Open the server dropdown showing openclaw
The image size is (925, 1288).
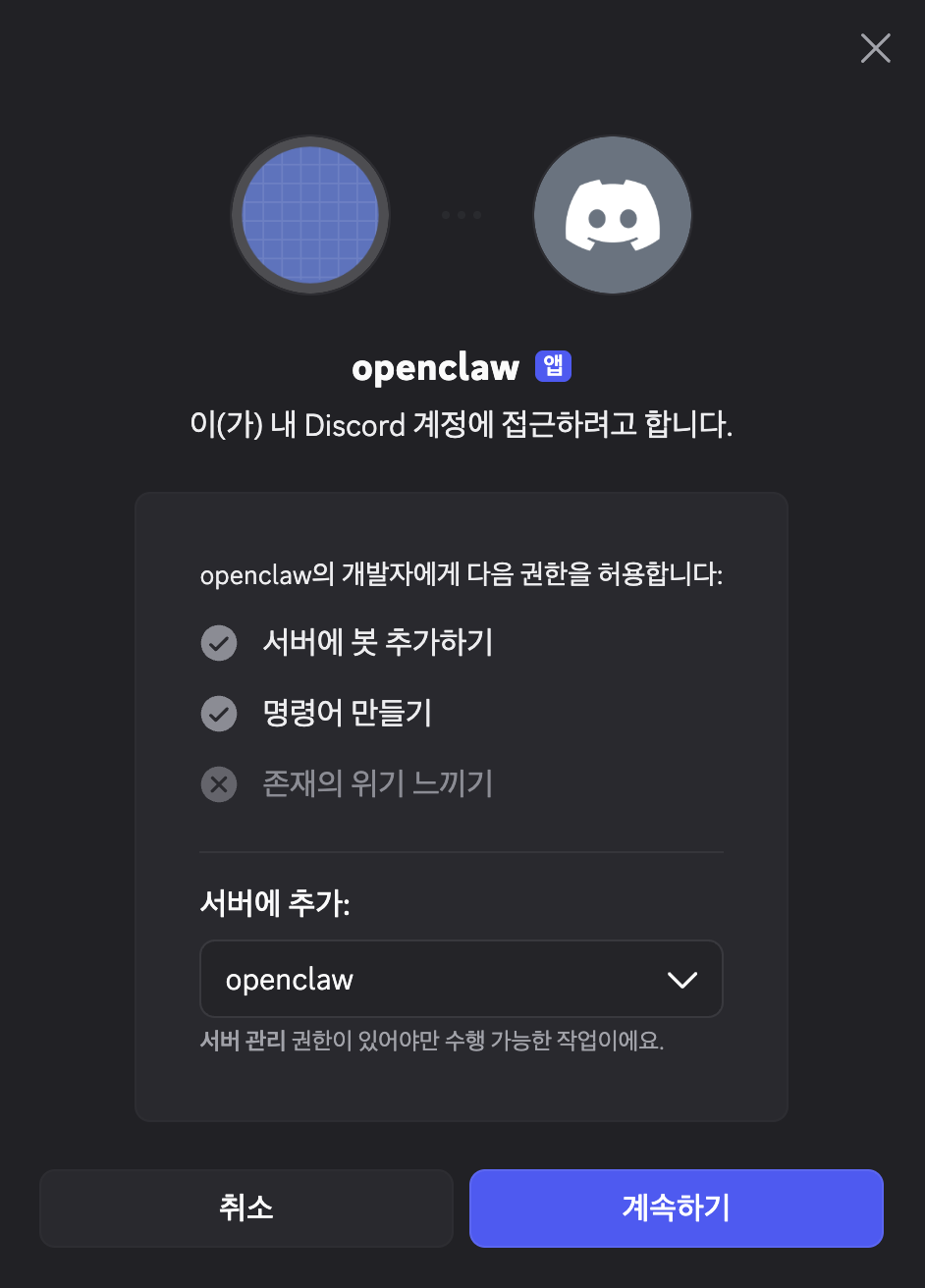461,979
